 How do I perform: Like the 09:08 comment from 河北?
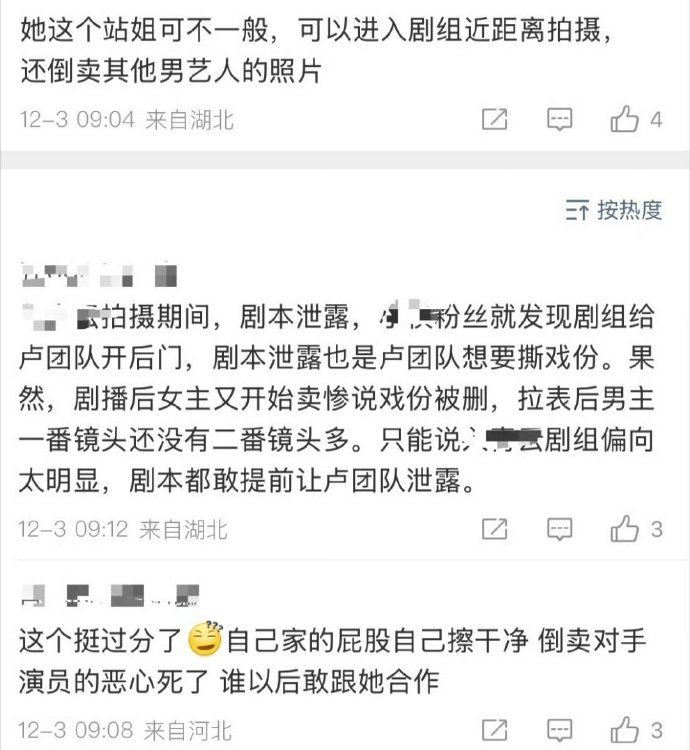[x=625, y=727]
